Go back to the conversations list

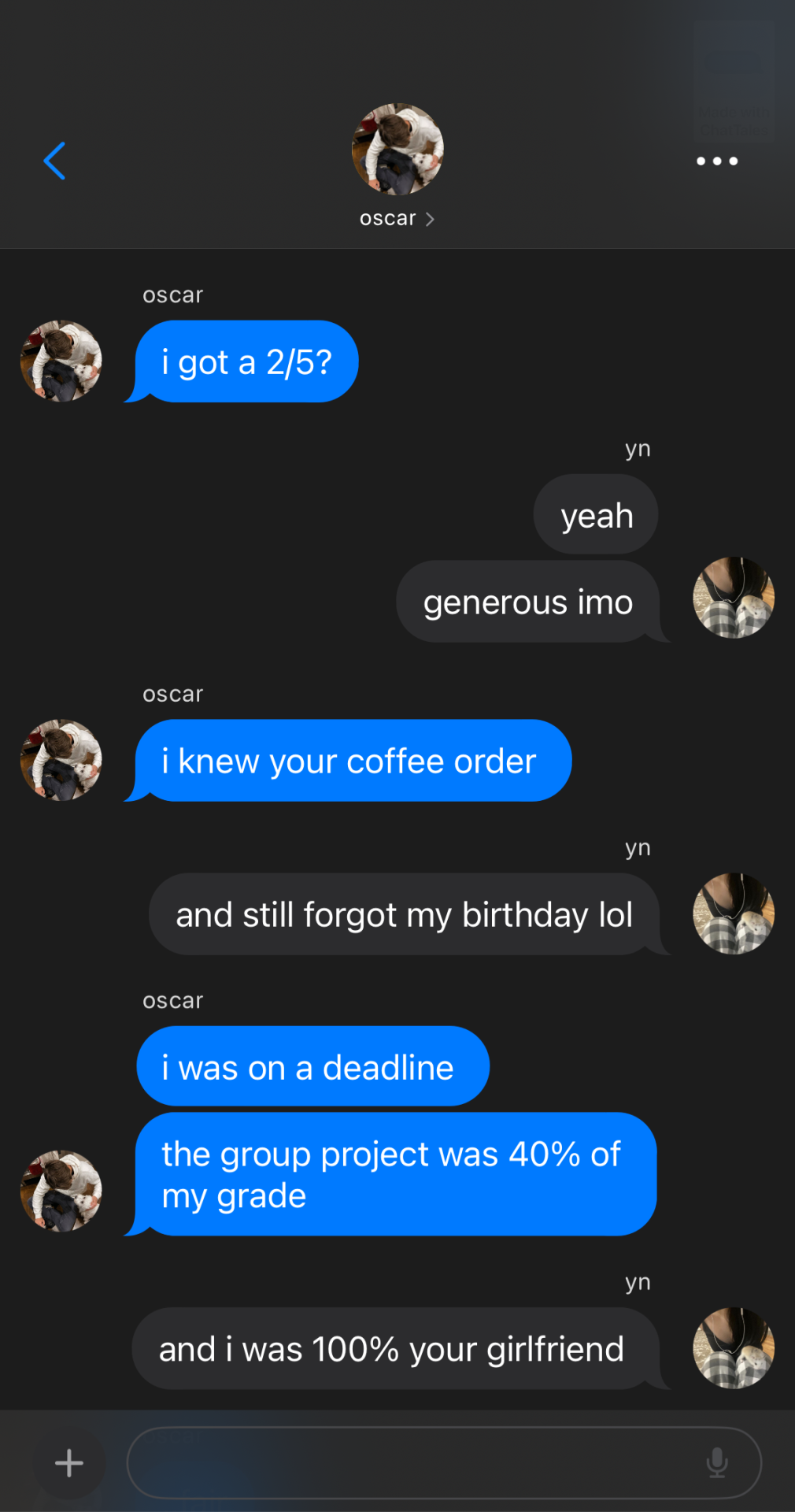pos(54,161)
